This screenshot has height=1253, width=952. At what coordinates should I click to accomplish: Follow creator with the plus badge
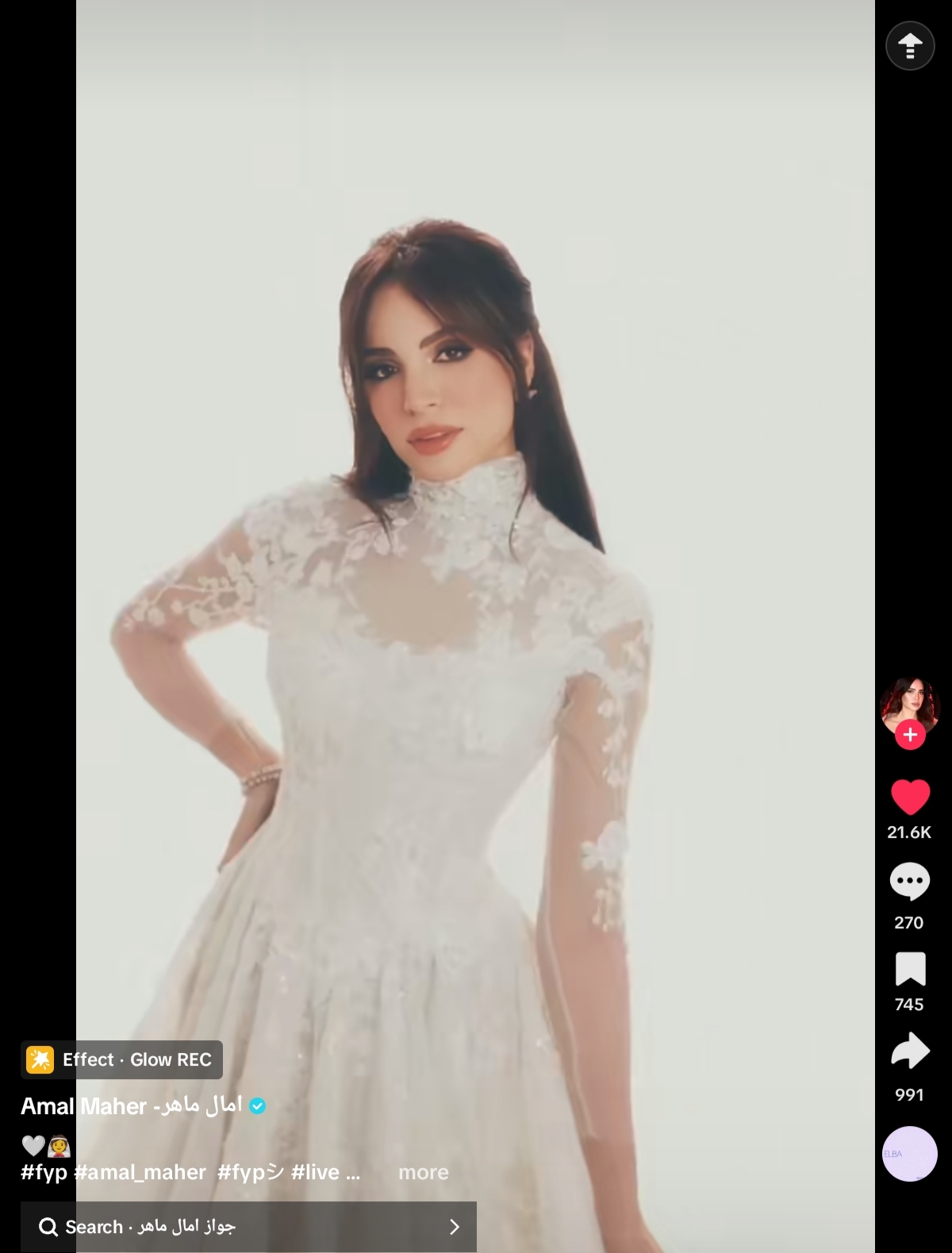[910, 735]
